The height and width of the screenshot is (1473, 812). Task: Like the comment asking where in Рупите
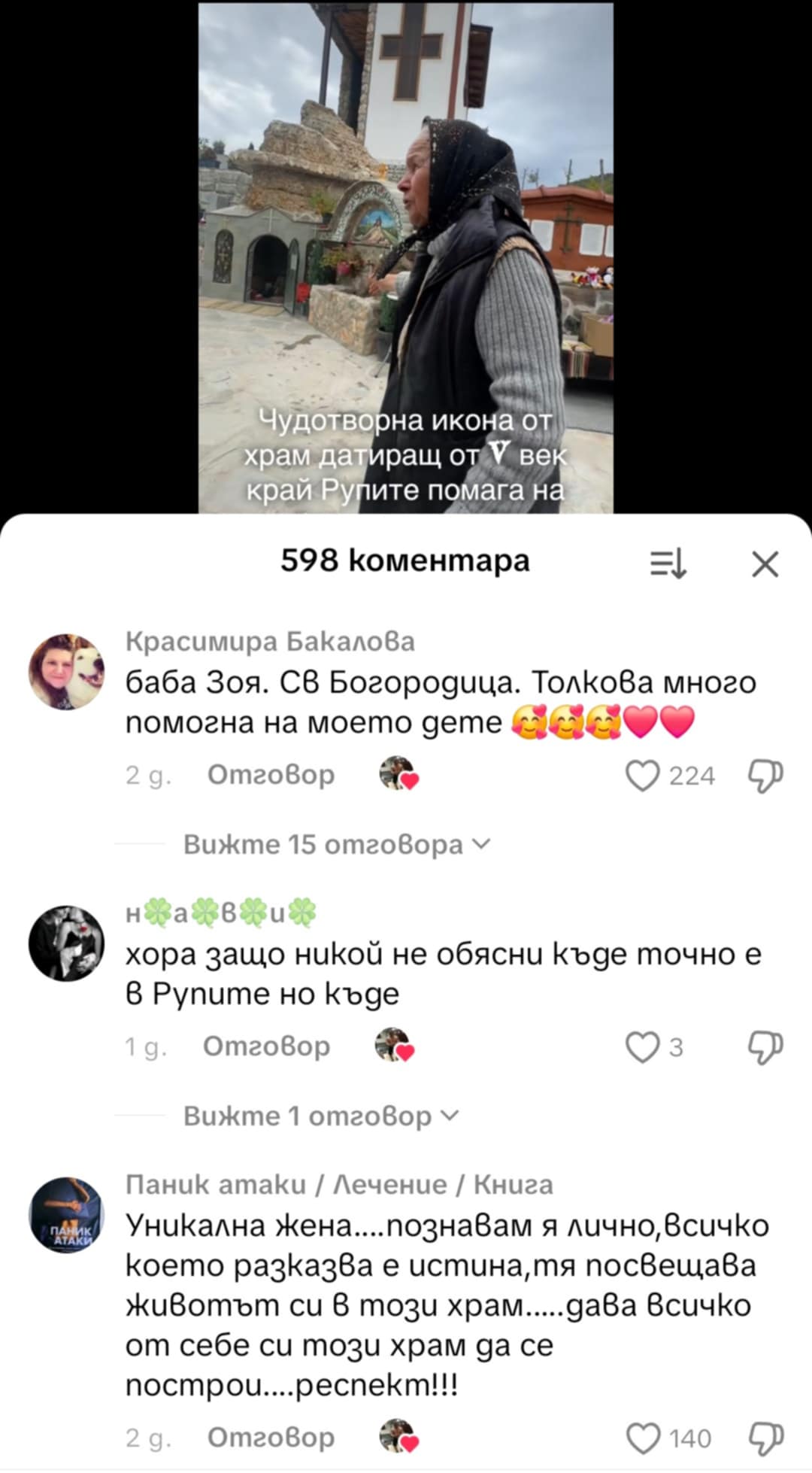[x=643, y=1047]
